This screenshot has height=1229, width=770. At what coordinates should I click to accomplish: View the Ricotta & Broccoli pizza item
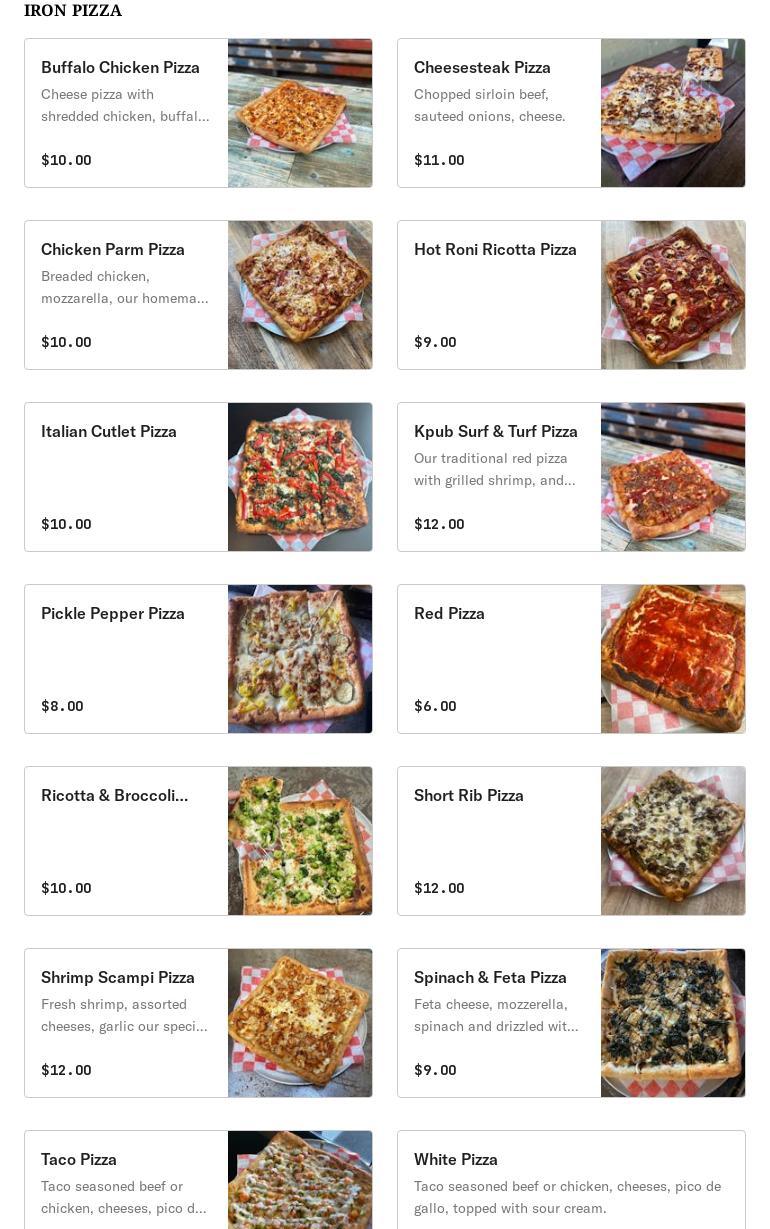[198, 841]
